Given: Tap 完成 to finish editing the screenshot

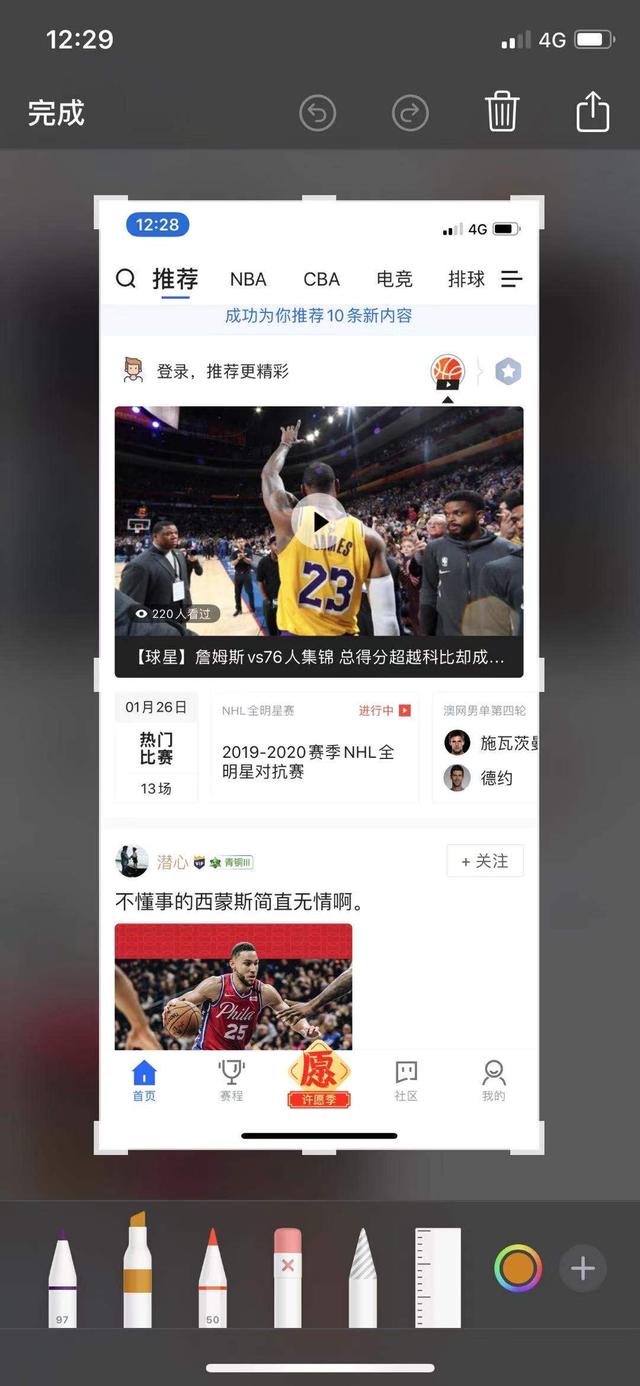Looking at the screenshot, I should point(56,113).
